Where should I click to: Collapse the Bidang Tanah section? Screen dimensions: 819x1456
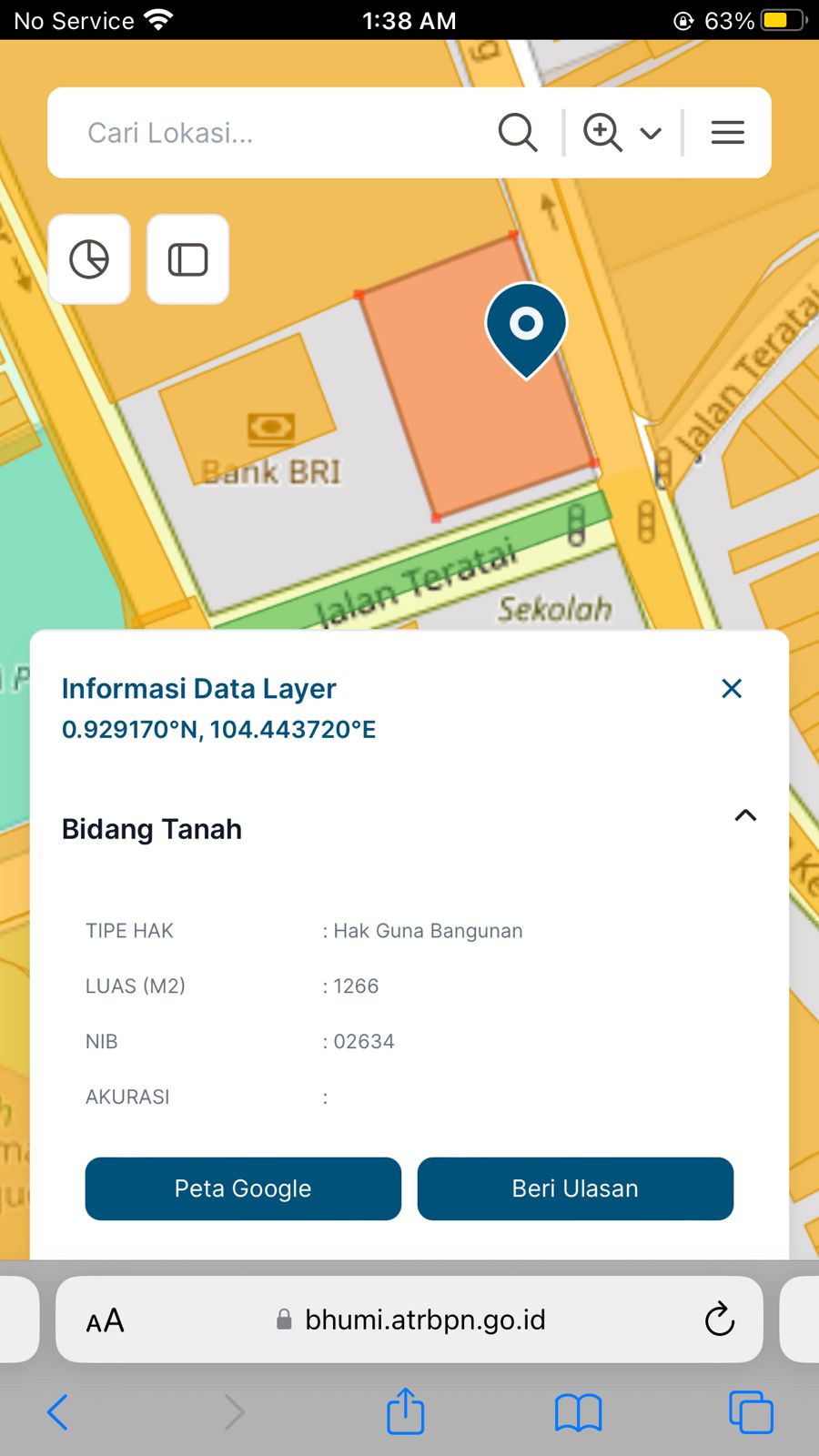pos(745,815)
